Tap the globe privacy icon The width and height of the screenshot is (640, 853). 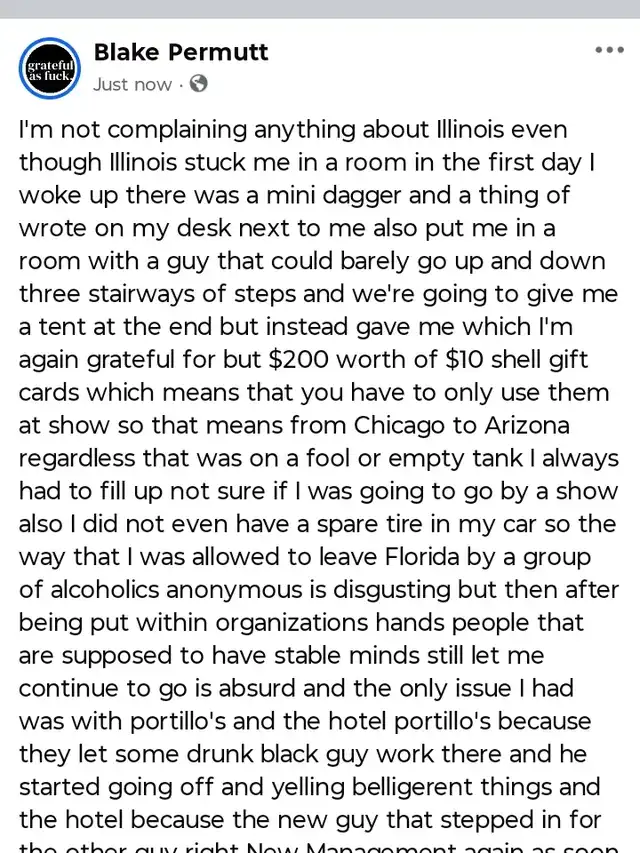tap(199, 84)
